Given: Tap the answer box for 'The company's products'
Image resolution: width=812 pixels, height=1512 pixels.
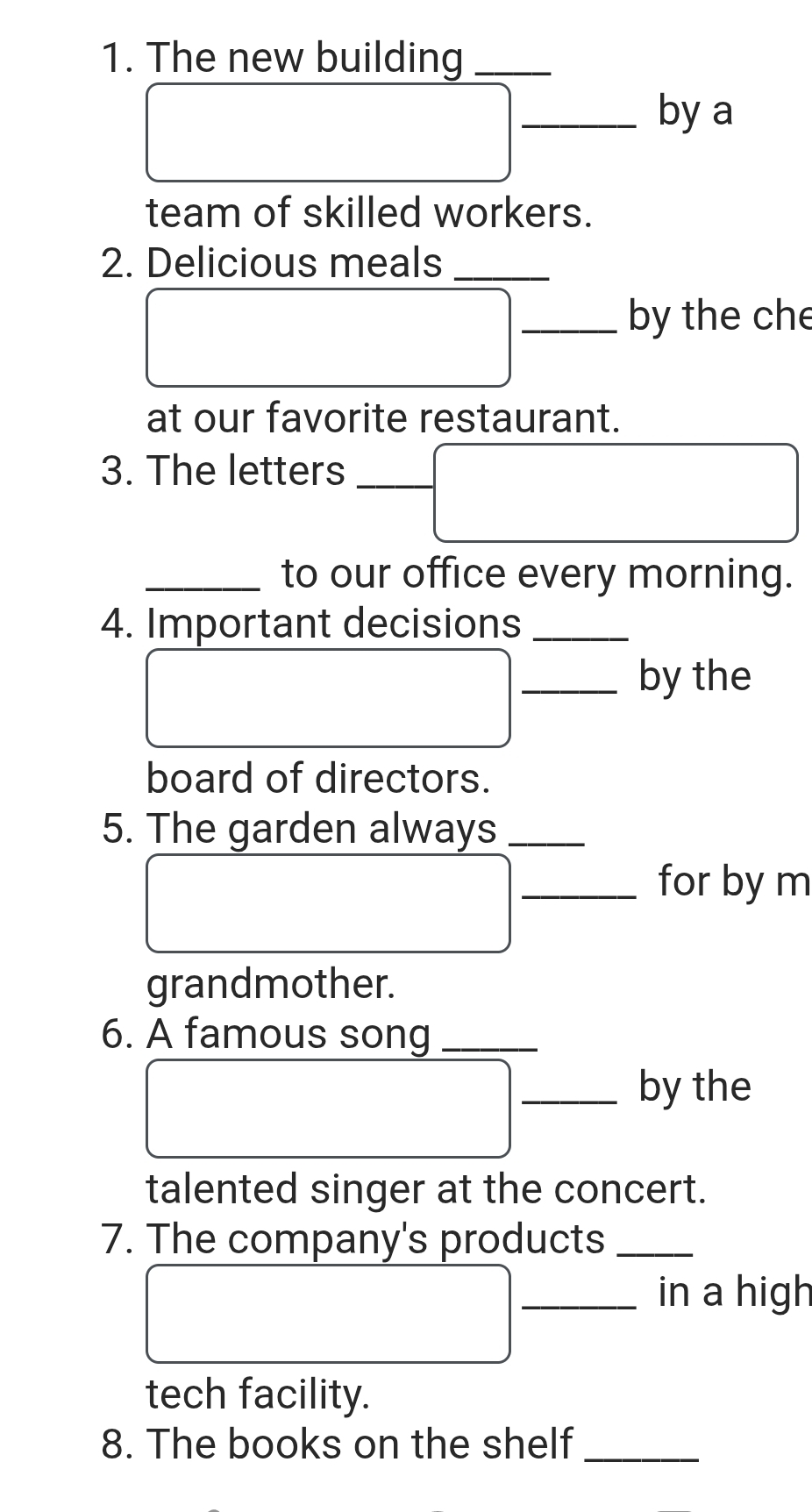Looking at the screenshot, I should point(328,1314).
